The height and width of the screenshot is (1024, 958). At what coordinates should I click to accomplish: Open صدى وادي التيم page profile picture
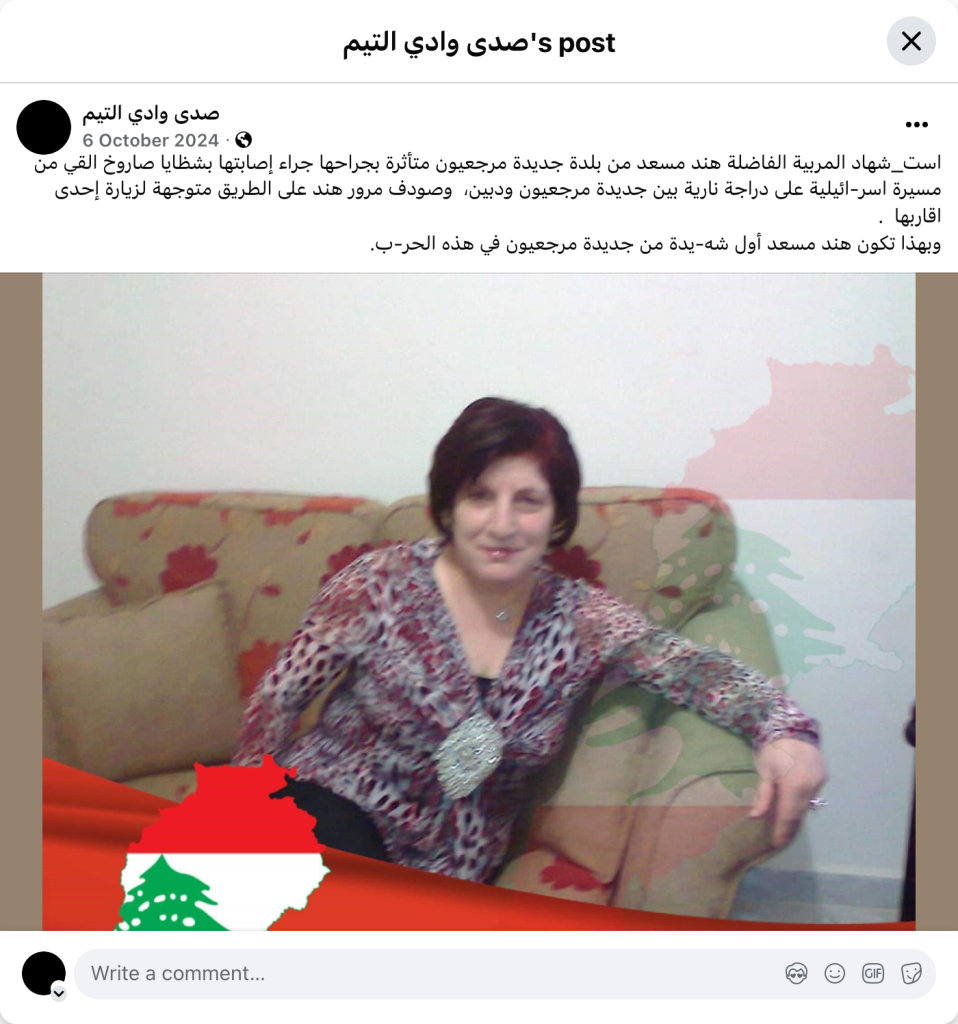[x=44, y=127]
